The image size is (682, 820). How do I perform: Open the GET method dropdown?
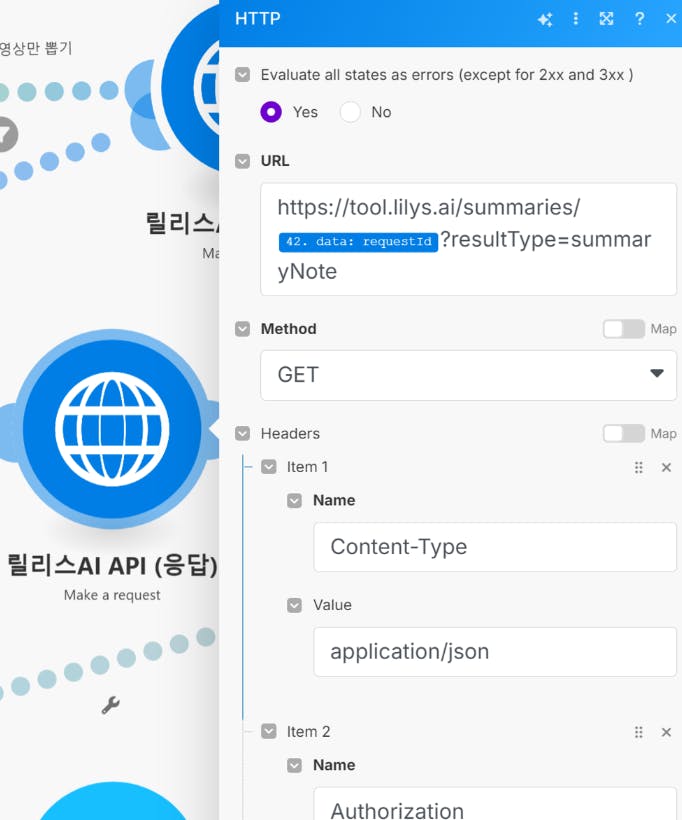pyautogui.click(x=468, y=375)
